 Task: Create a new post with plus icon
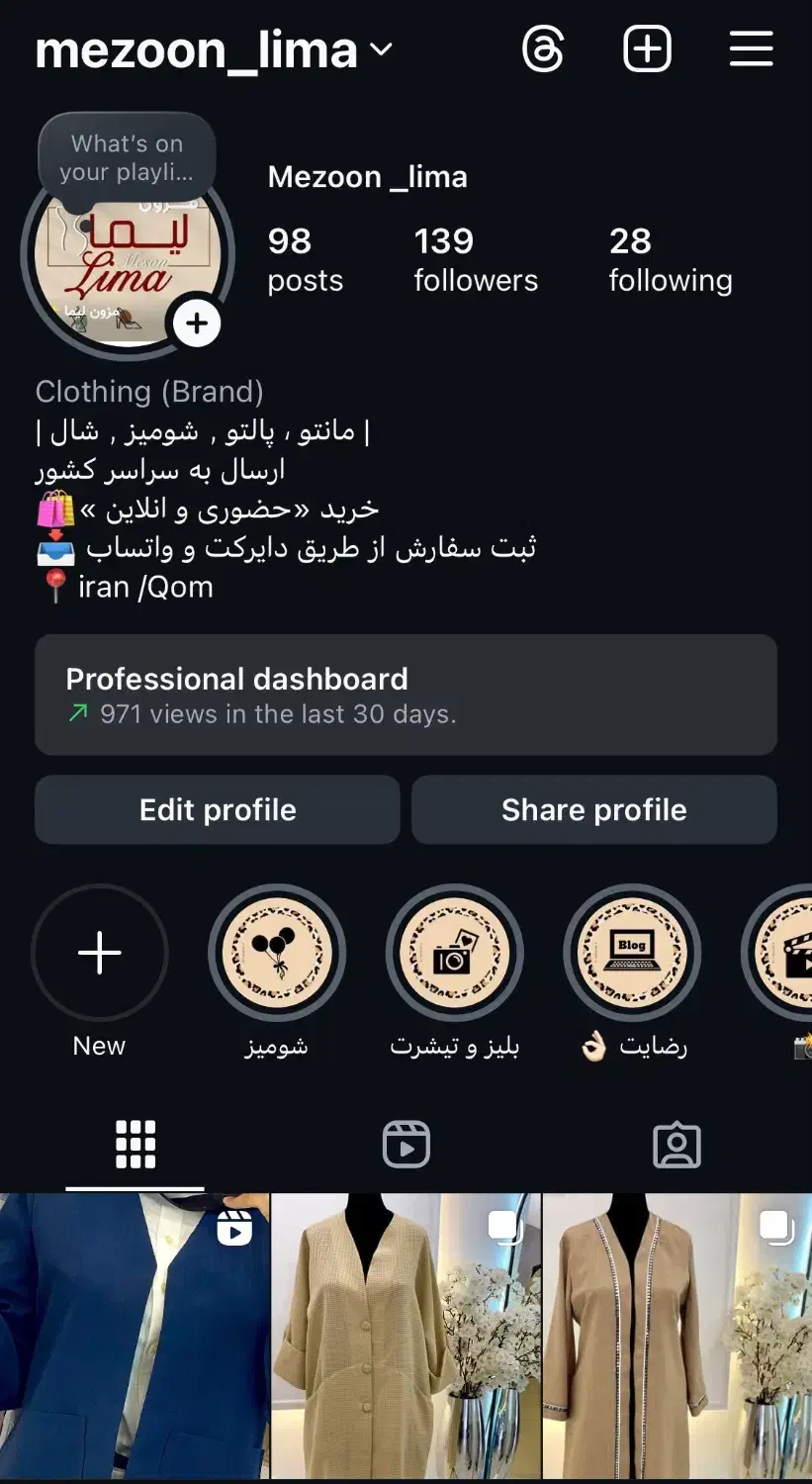647,48
